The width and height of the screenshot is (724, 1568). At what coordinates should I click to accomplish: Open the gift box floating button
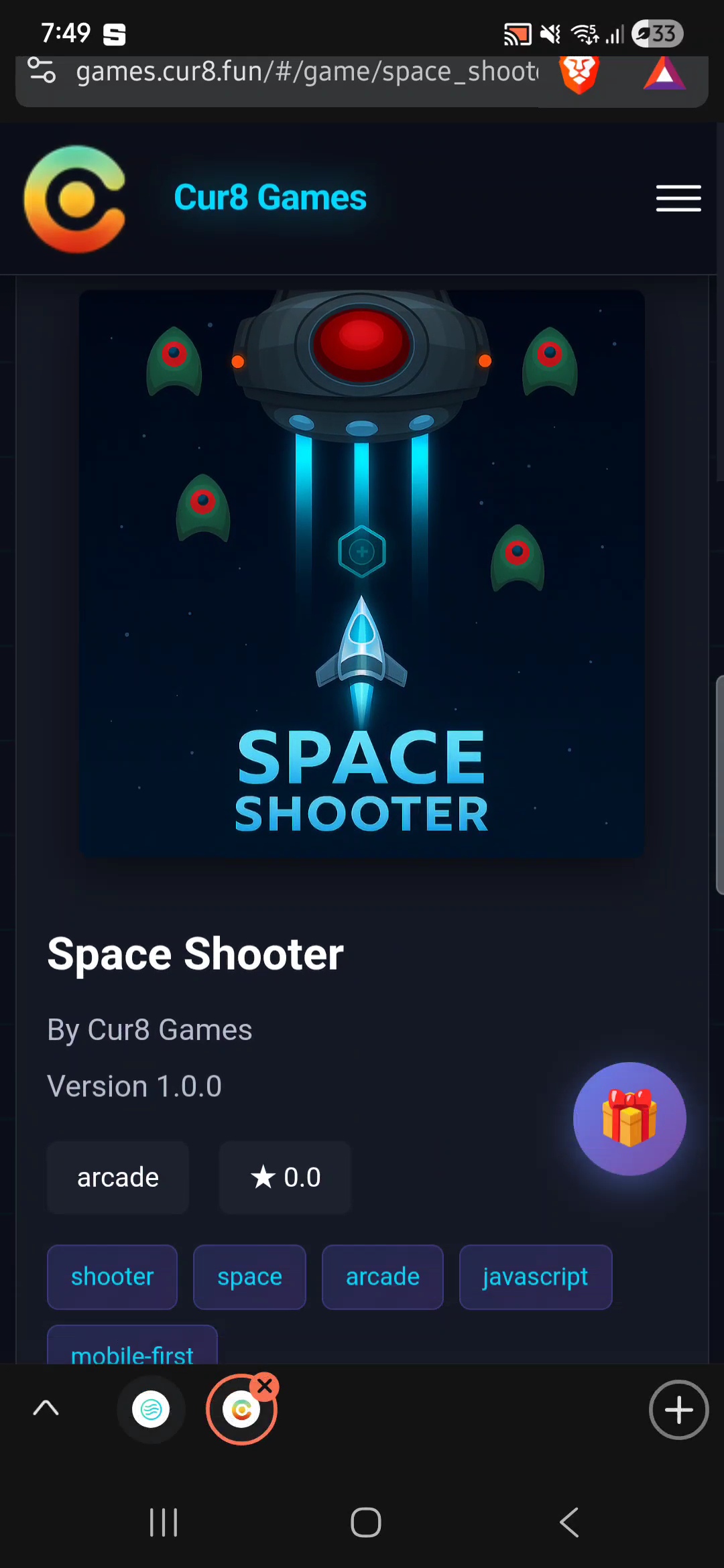pyautogui.click(x=629, y=1118)
